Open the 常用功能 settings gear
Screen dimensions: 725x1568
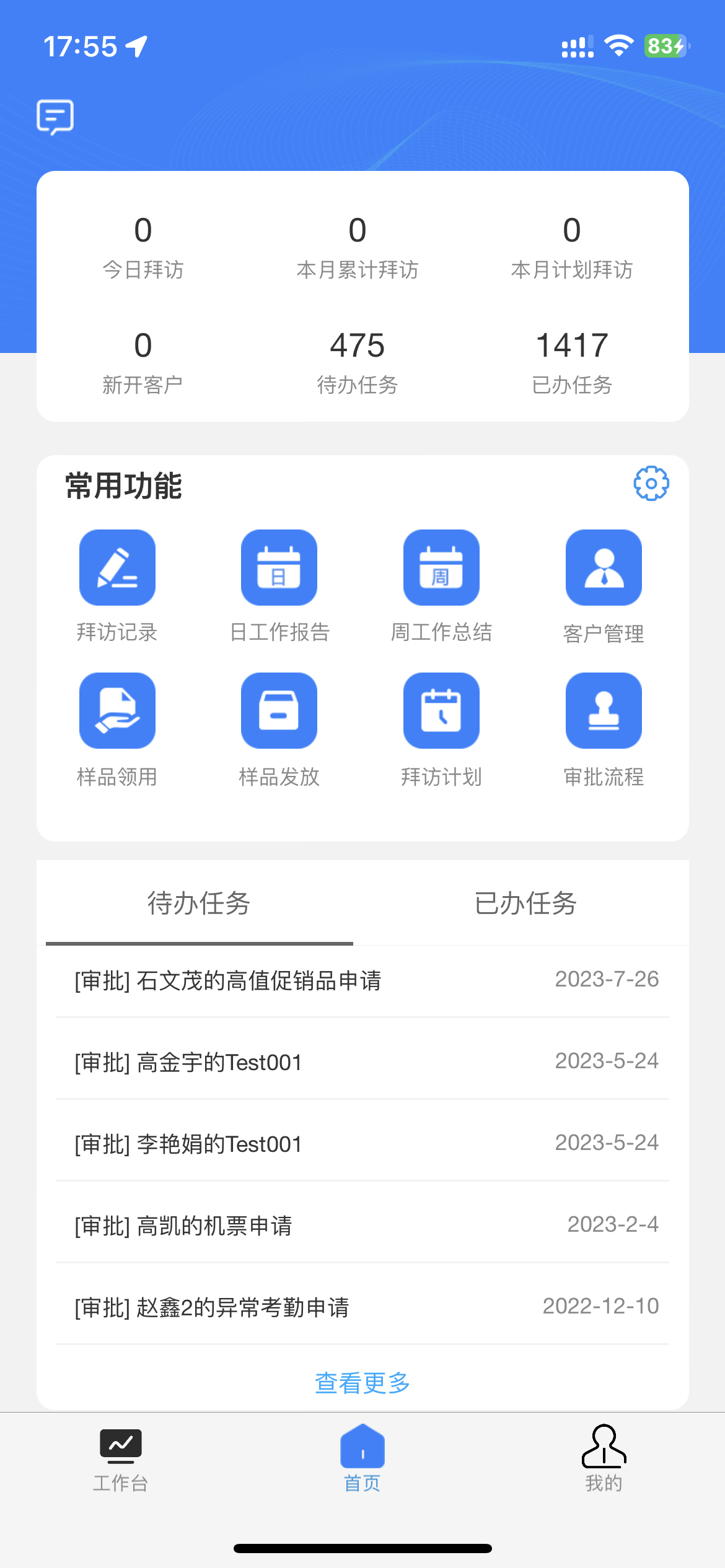coord(651,483)
